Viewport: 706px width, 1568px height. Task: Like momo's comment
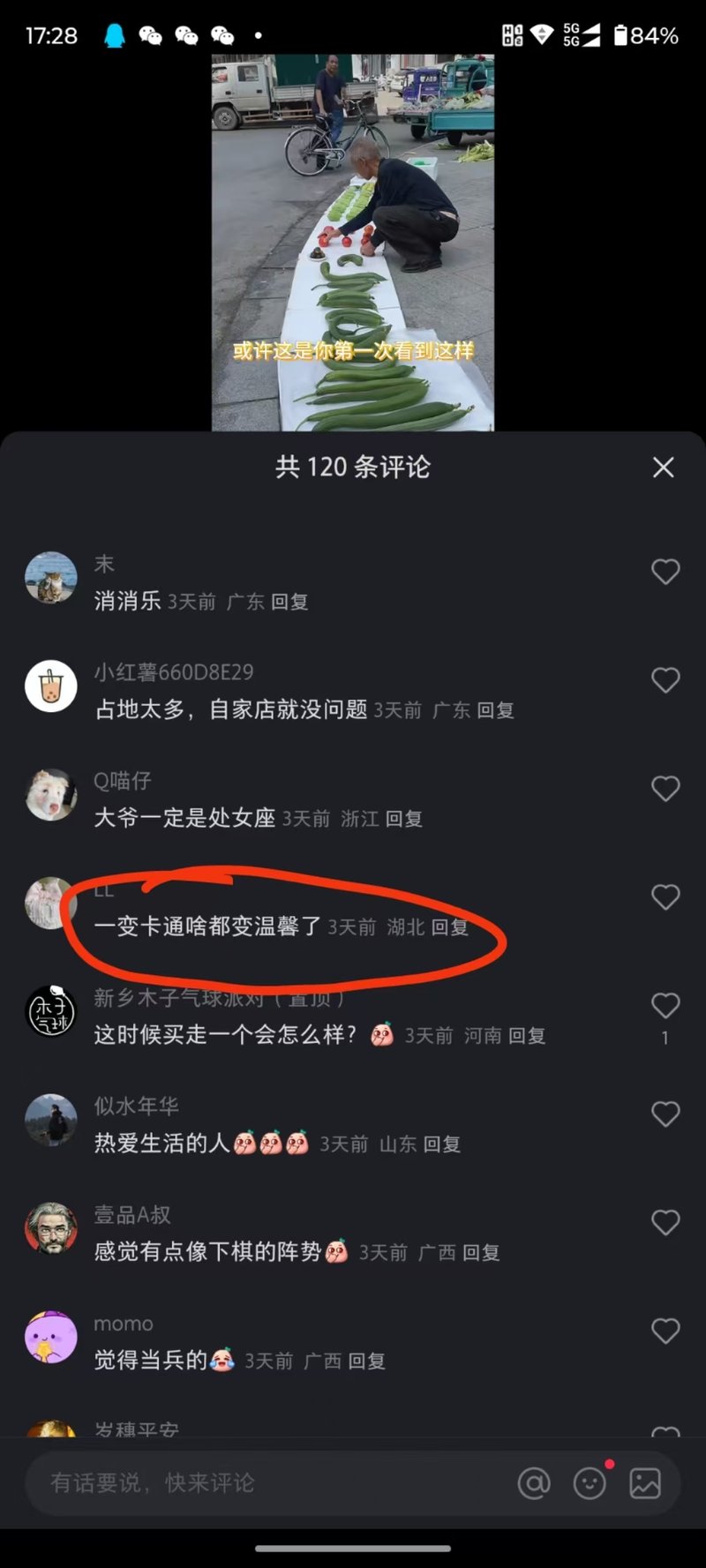(x=665, y=1331)
